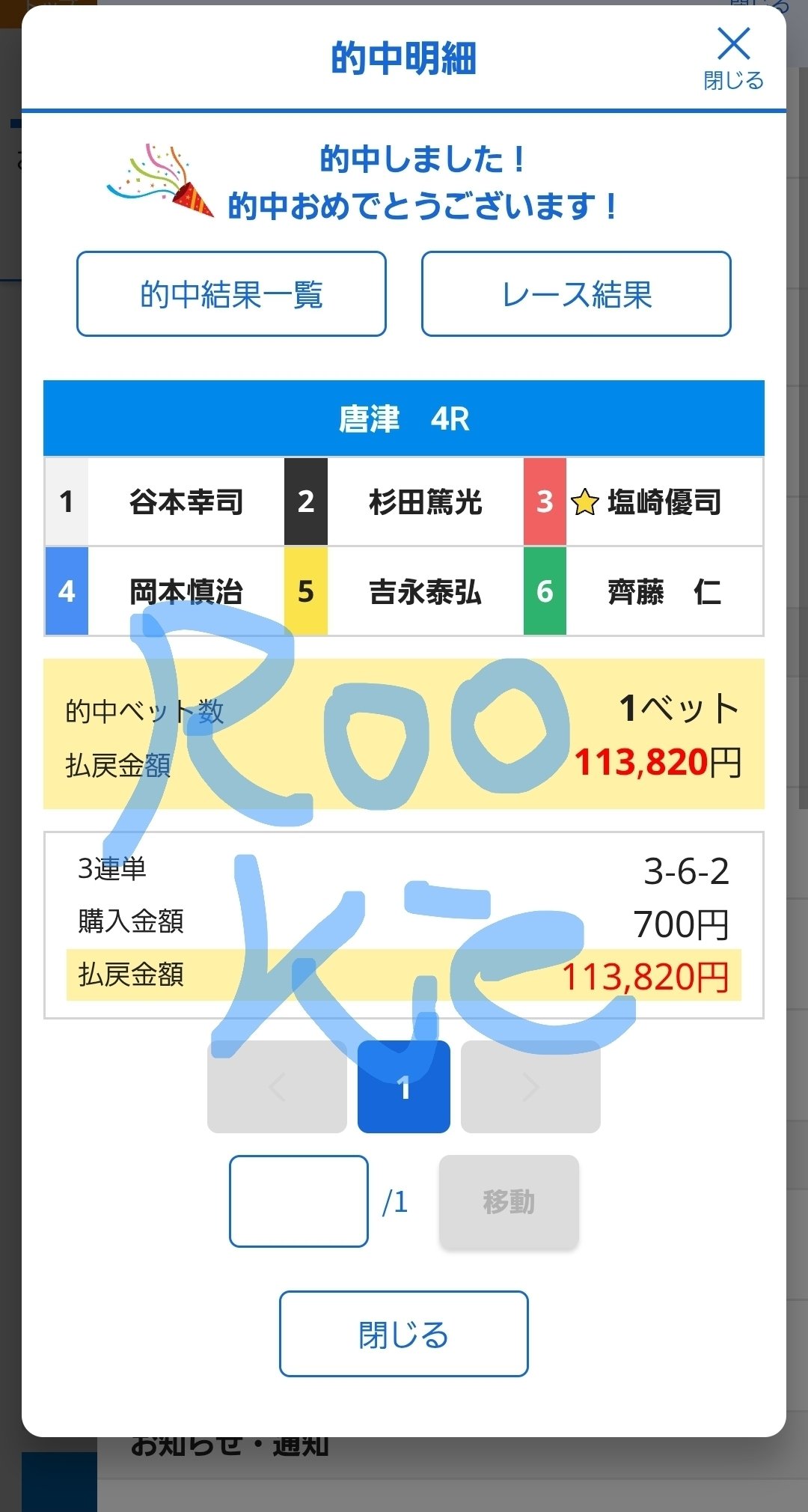Viewport: 808px width, 1512px height.
Task: Click the page number input field
Action: click(298, 1203)
